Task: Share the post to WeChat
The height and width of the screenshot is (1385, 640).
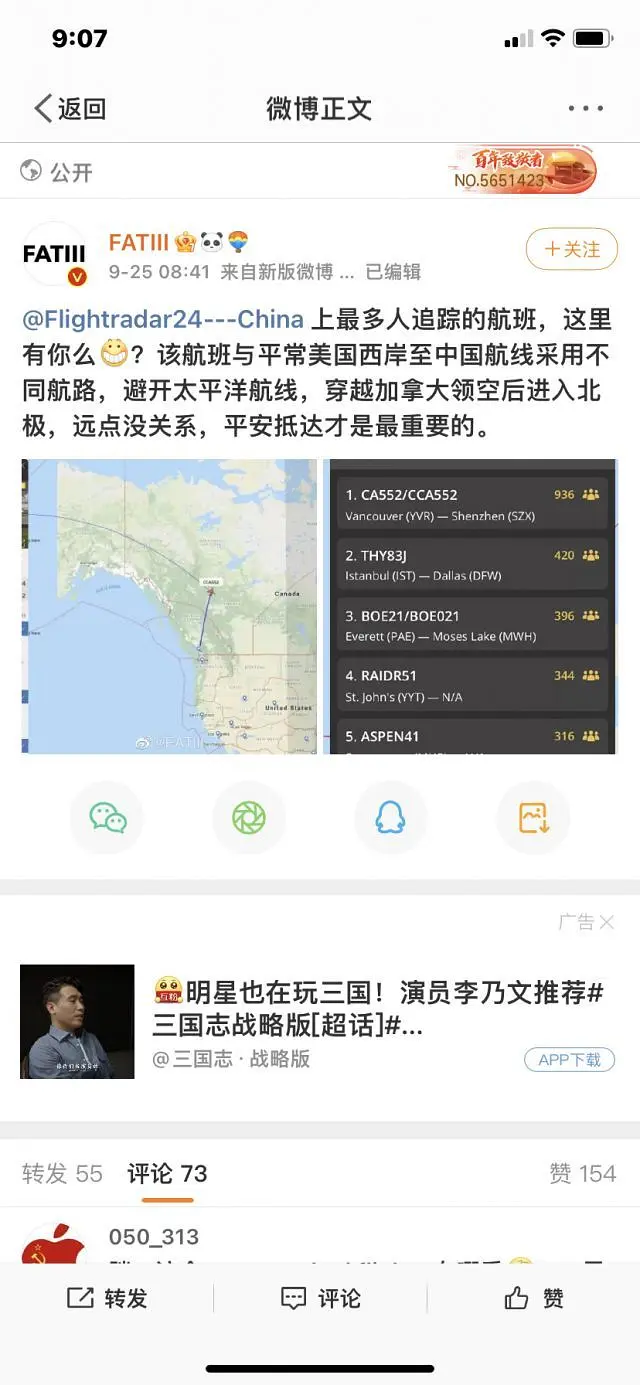Action: 107,818
